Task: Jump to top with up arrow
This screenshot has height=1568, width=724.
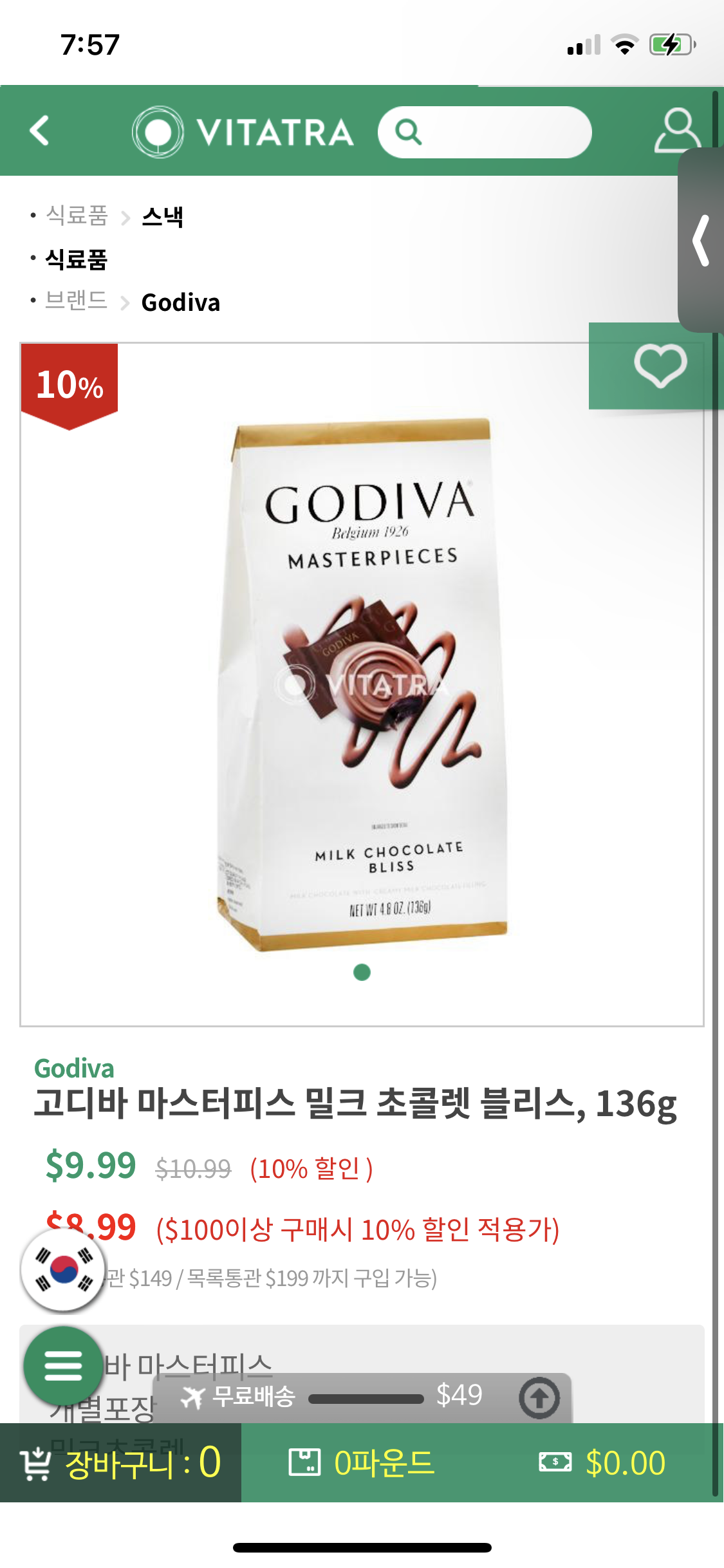Action: point(539,1398)
